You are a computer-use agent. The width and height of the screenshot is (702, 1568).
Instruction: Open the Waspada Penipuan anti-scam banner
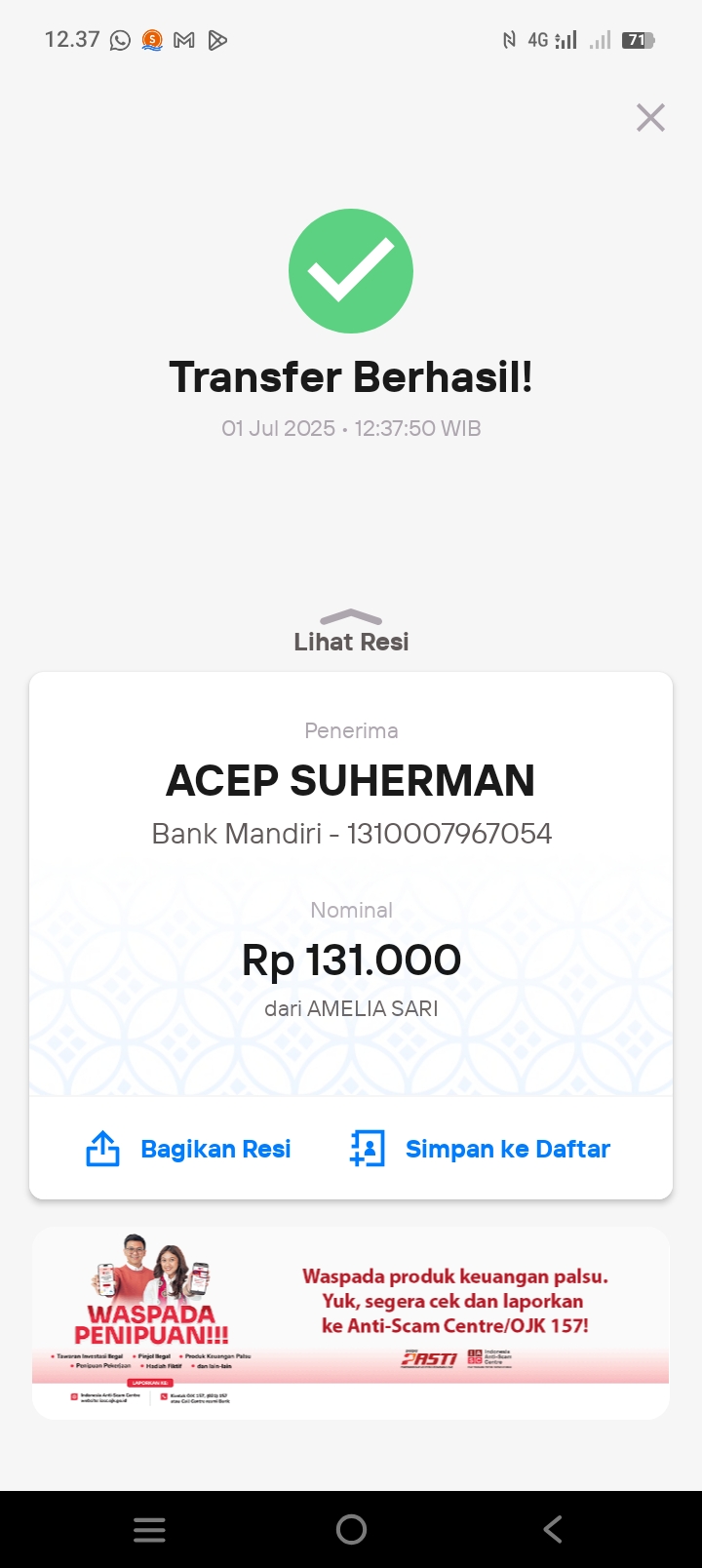(x=351, y=1322)
